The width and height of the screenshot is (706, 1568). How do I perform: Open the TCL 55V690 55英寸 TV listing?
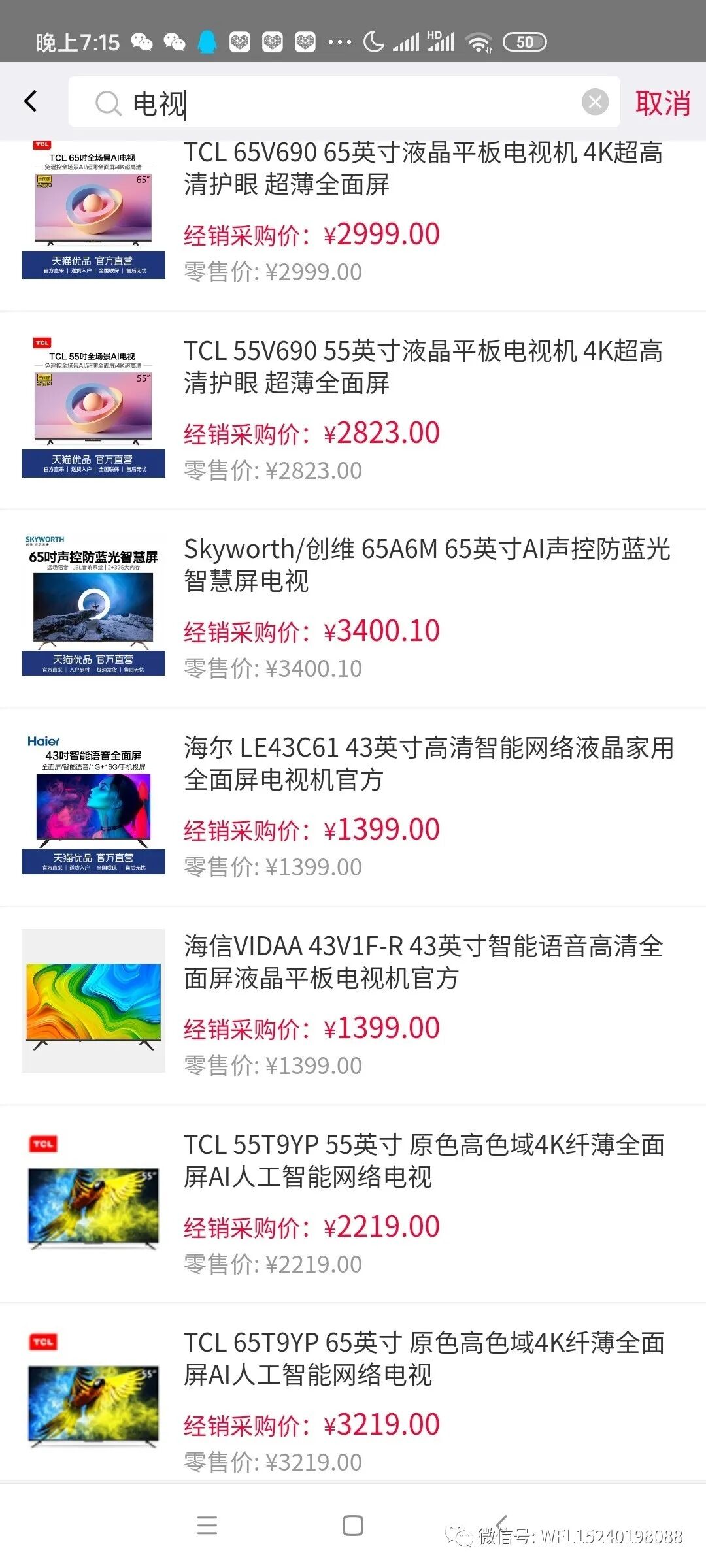pyautogui.click(x=422, y=367)
